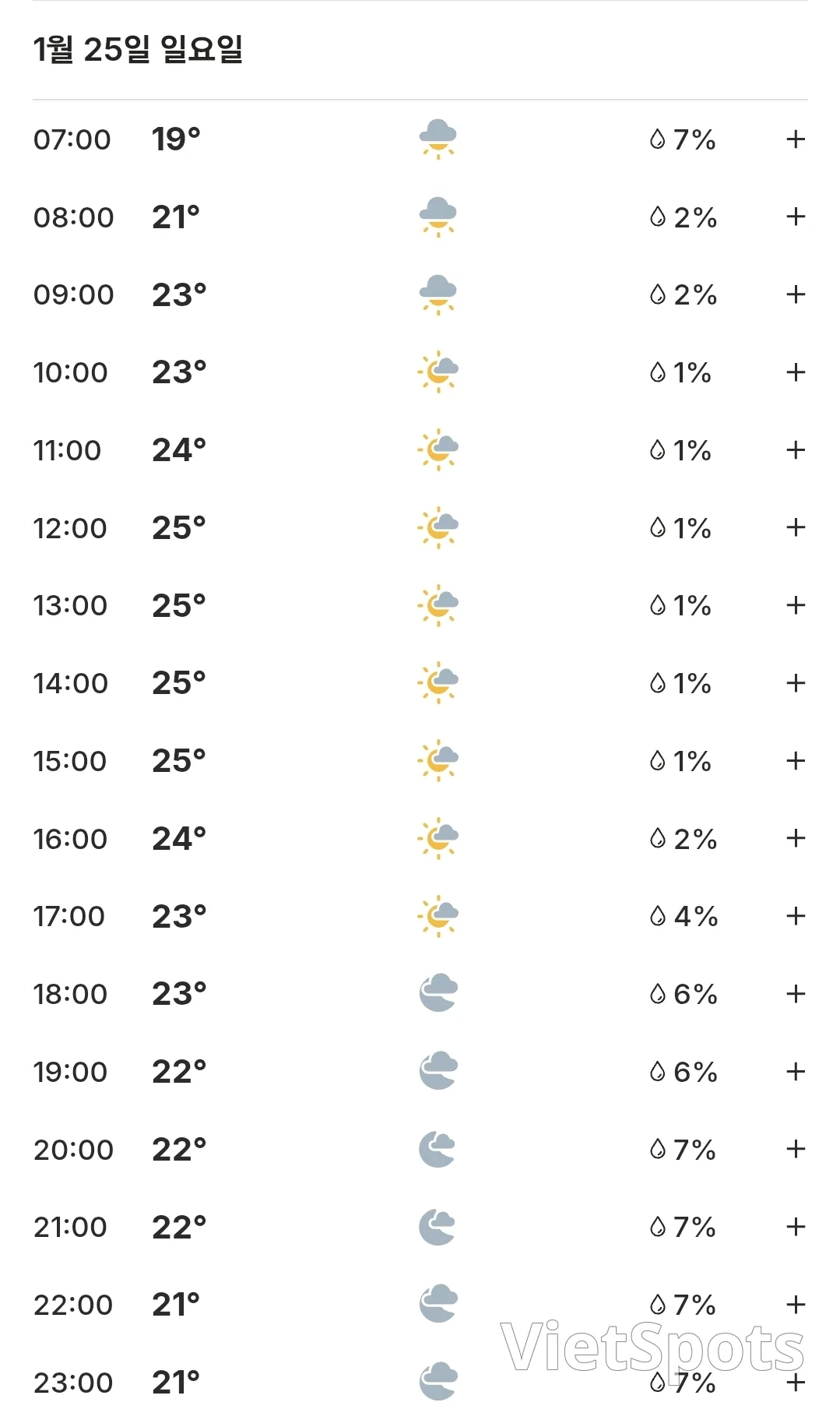Open the 13:00 forecast details
The image size is (840, 1420).
tap(795, 605)
